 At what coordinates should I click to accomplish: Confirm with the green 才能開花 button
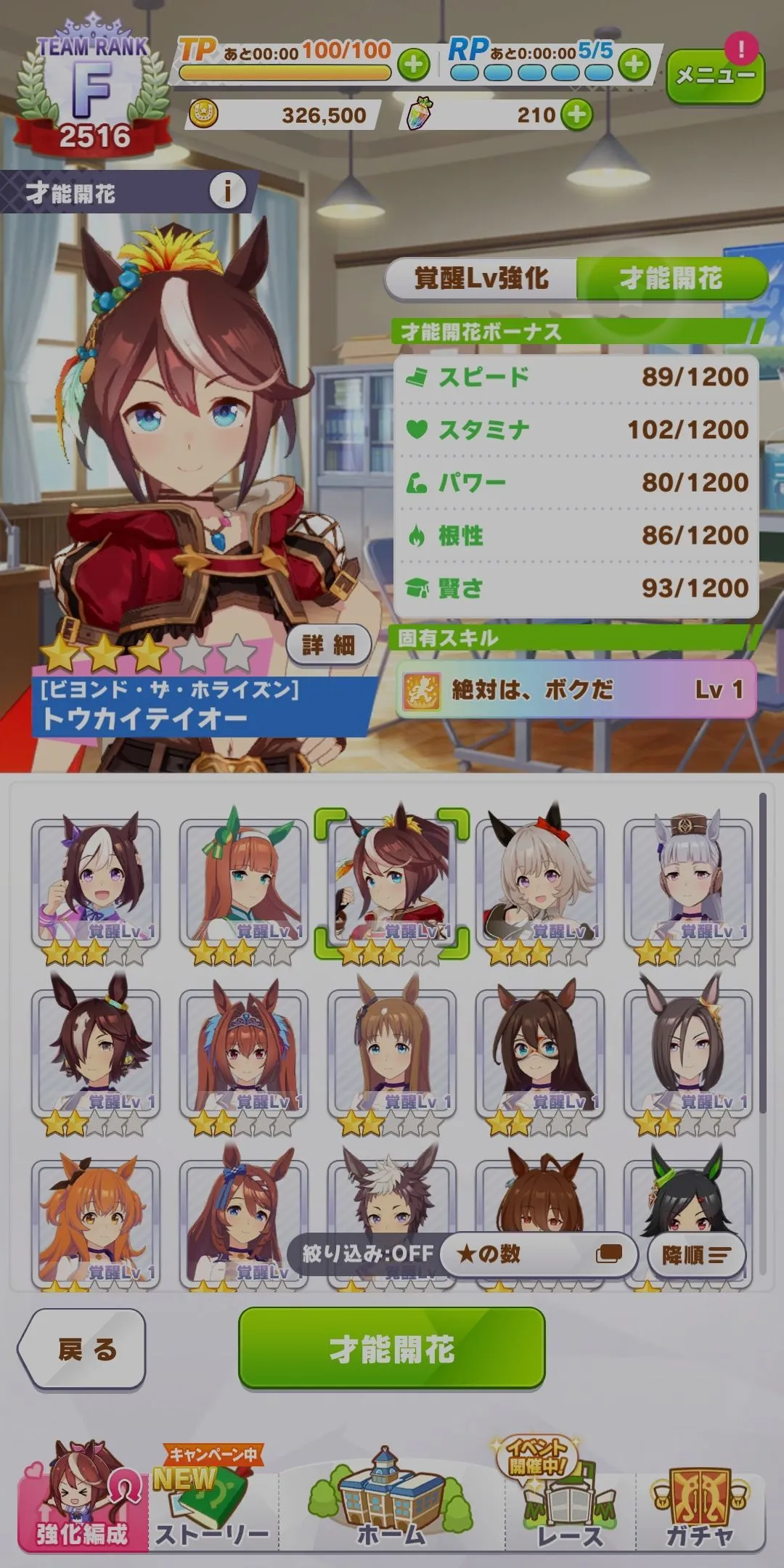pyautogui.click(x=391, y=1349)
